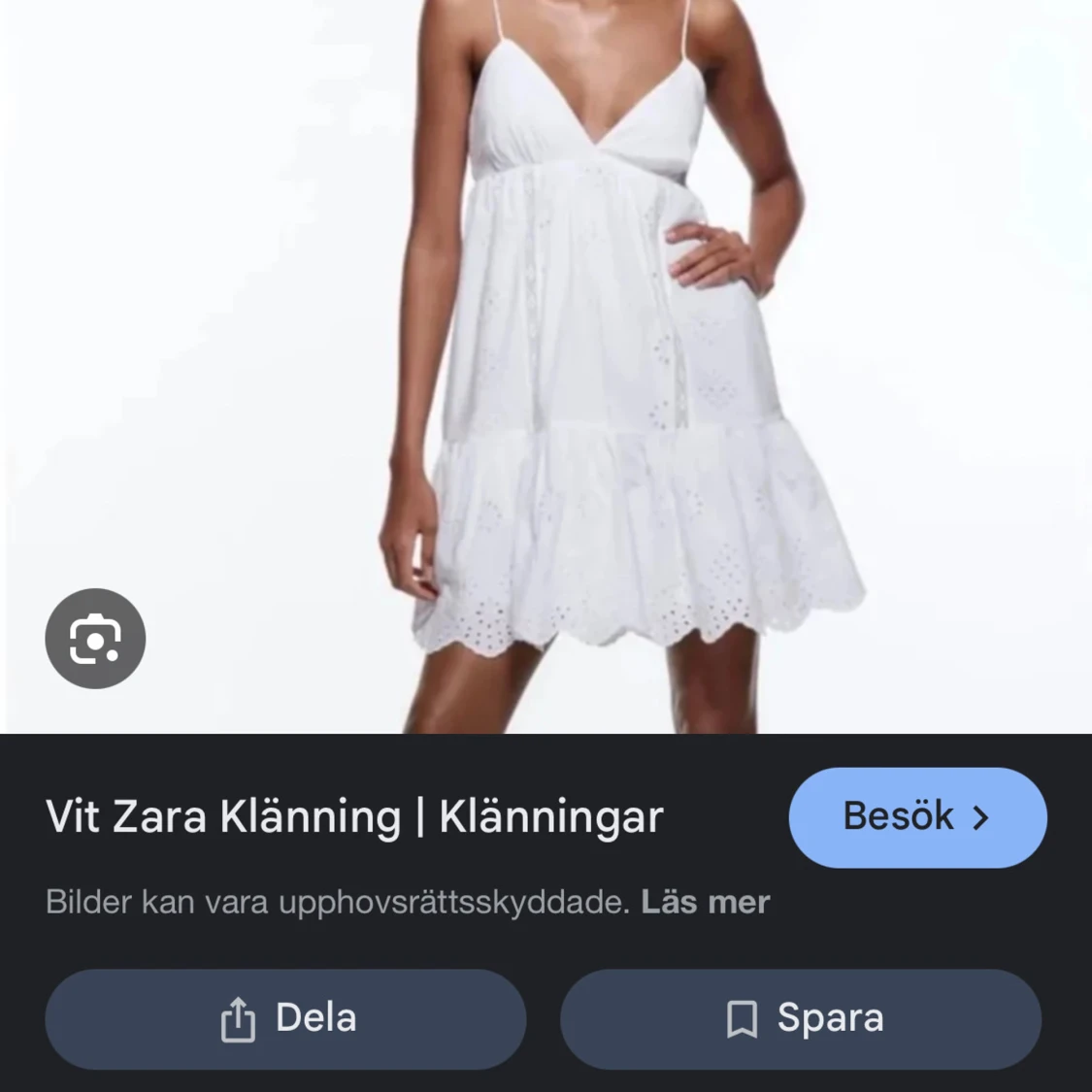Share the image with Dela

coord(285,1019)
